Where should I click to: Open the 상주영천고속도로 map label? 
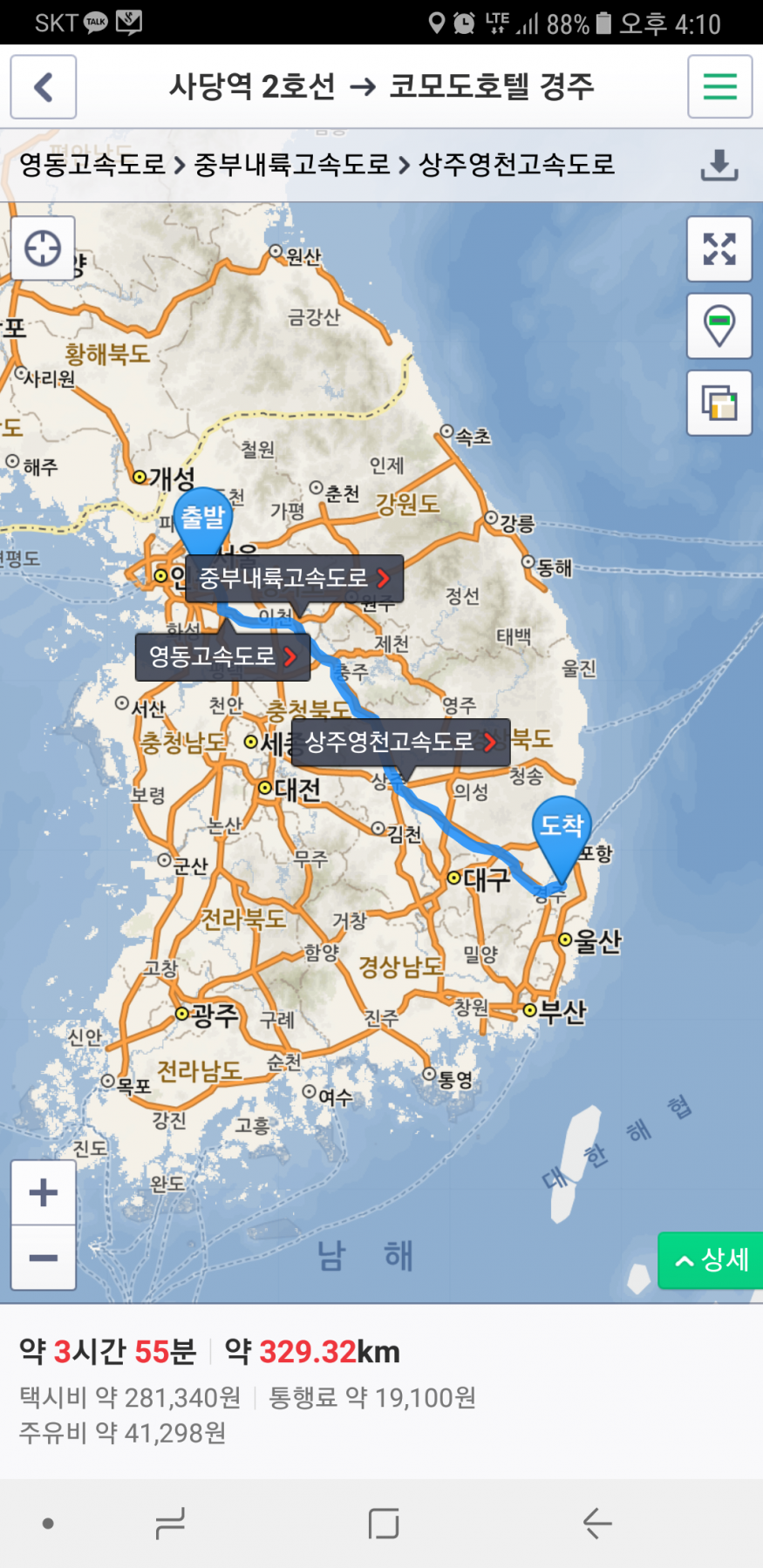pos(400,742)
